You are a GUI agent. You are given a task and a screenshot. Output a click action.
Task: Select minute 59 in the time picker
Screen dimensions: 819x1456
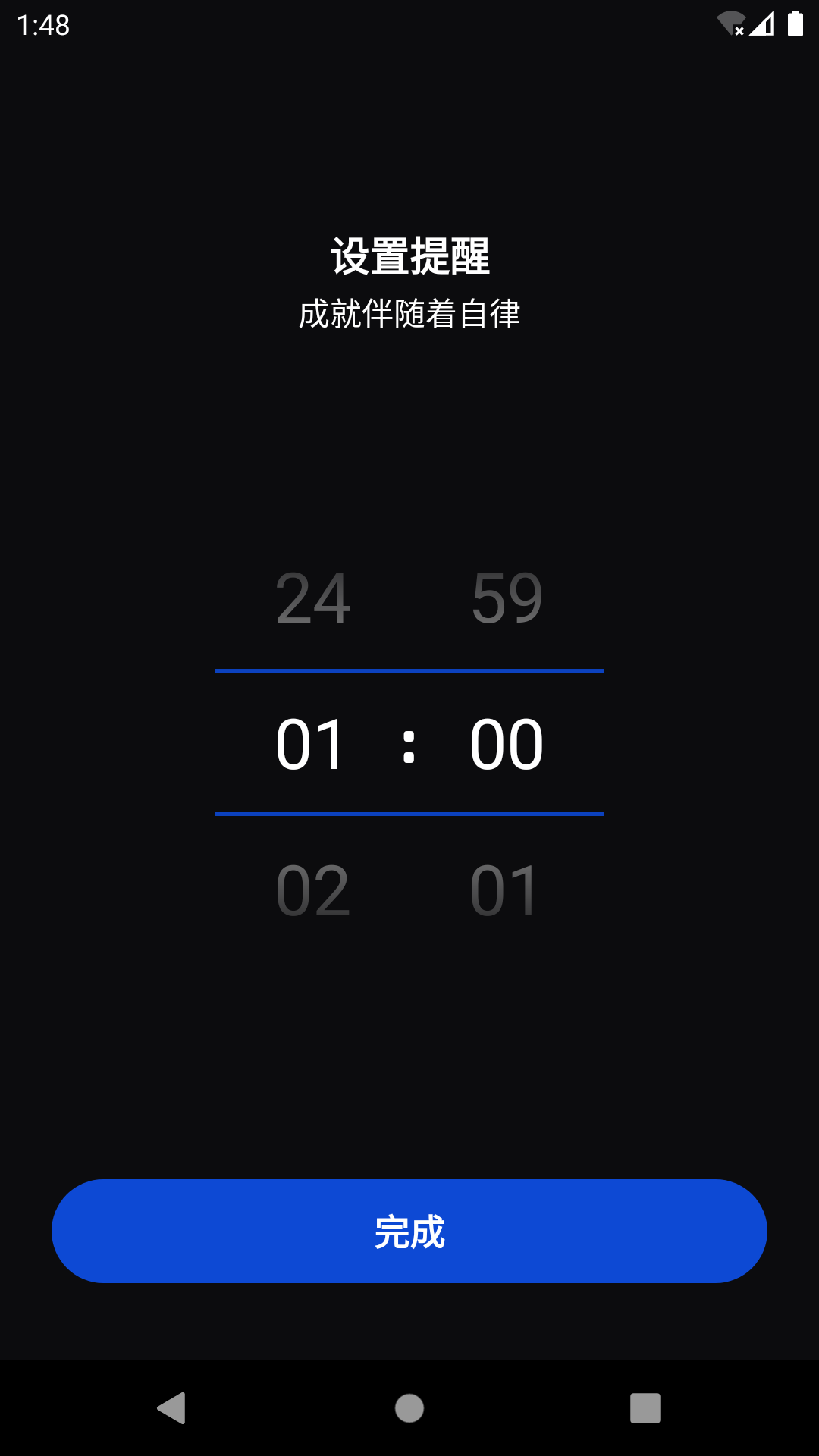click(507, 598)
